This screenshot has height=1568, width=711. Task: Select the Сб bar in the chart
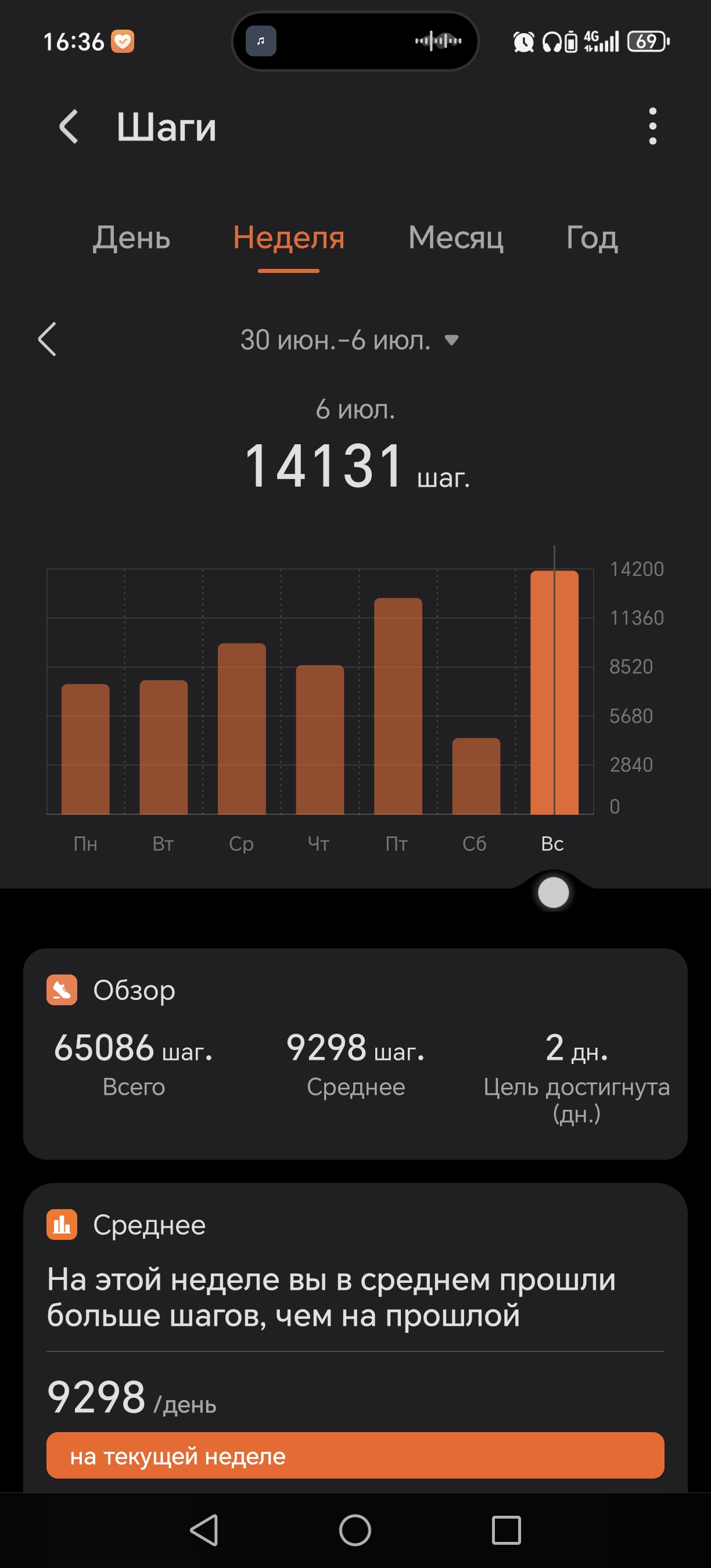[x=476, y=776]
